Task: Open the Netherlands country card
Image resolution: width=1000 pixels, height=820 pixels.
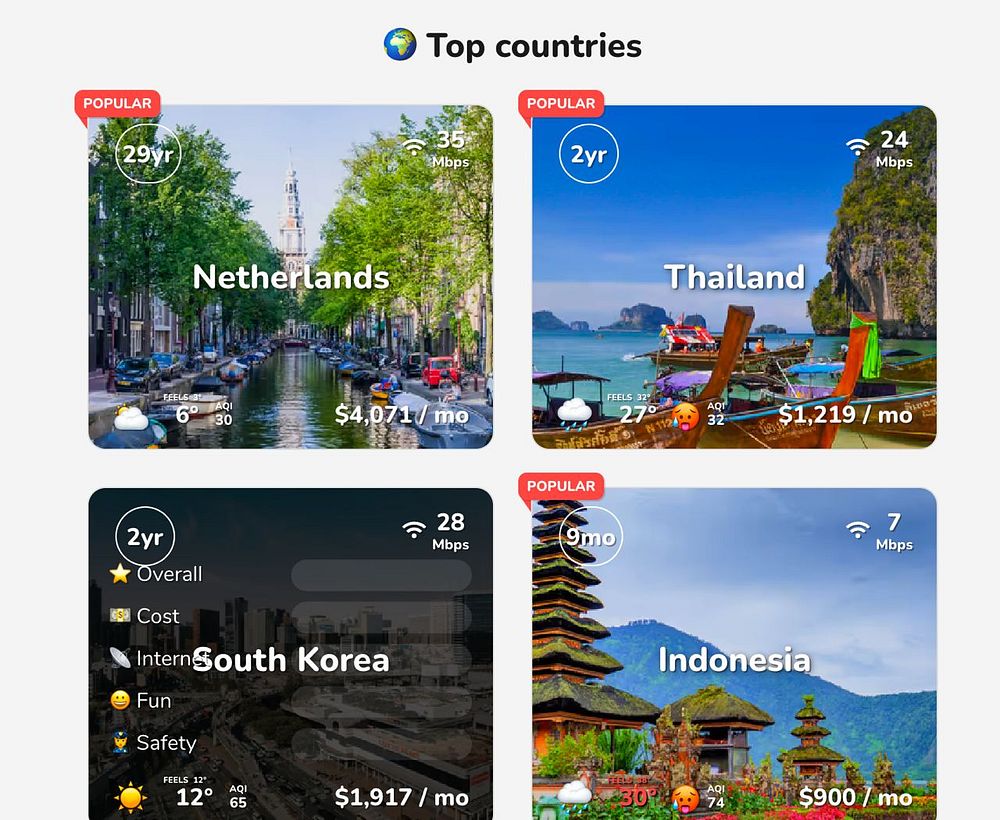Action: pos(290,277)
